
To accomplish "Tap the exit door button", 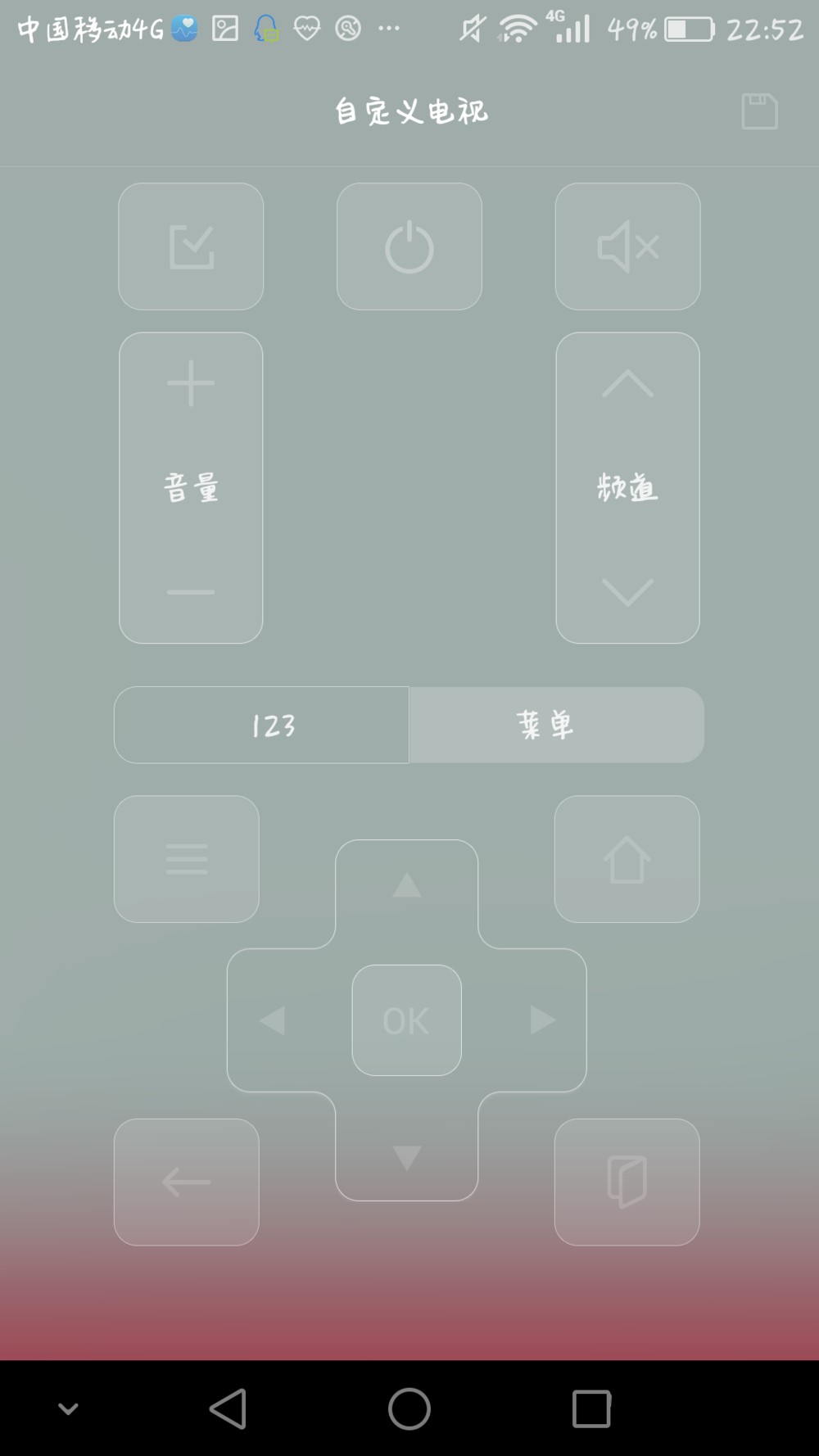I will tap(627, 1182).
